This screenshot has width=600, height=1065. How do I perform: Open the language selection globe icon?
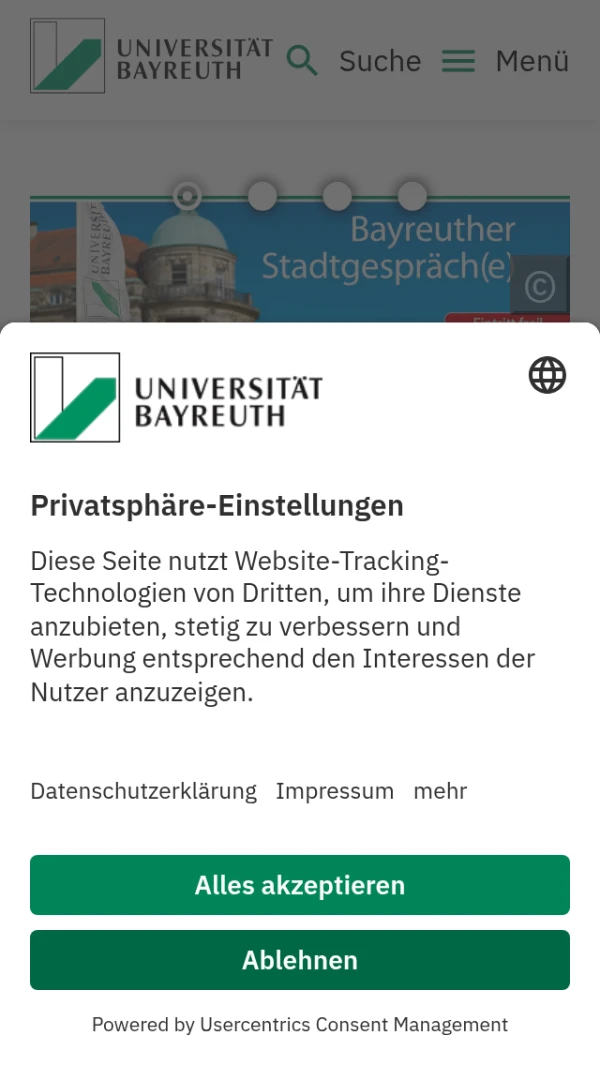click(x=547, y=376)
